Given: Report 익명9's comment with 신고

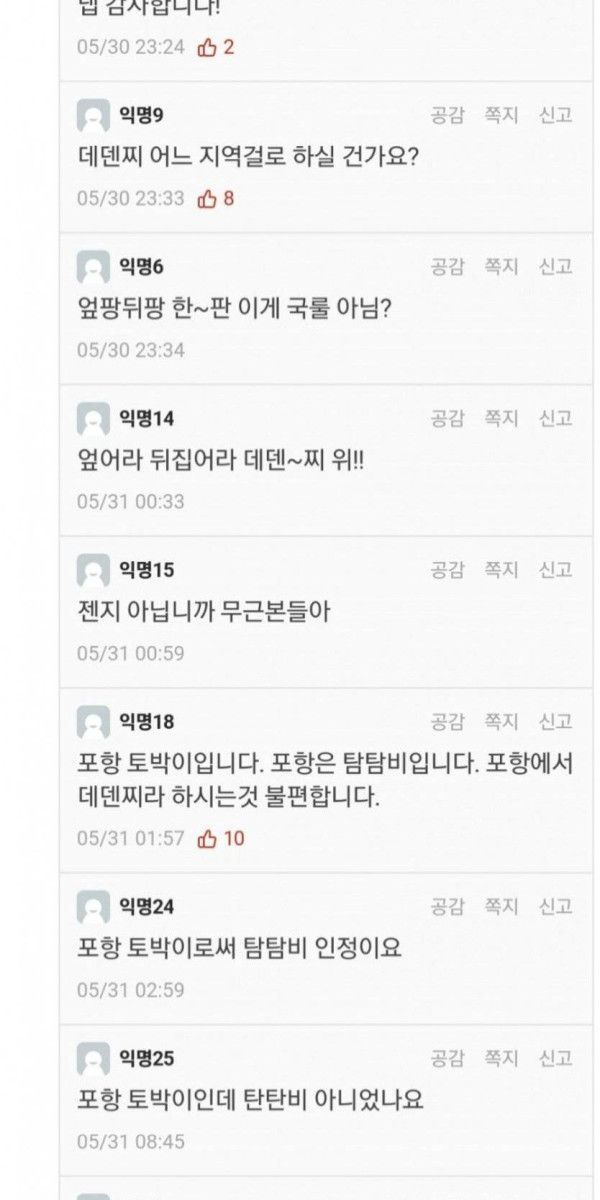Looking at the screenshot, I should tap(555, 115).
